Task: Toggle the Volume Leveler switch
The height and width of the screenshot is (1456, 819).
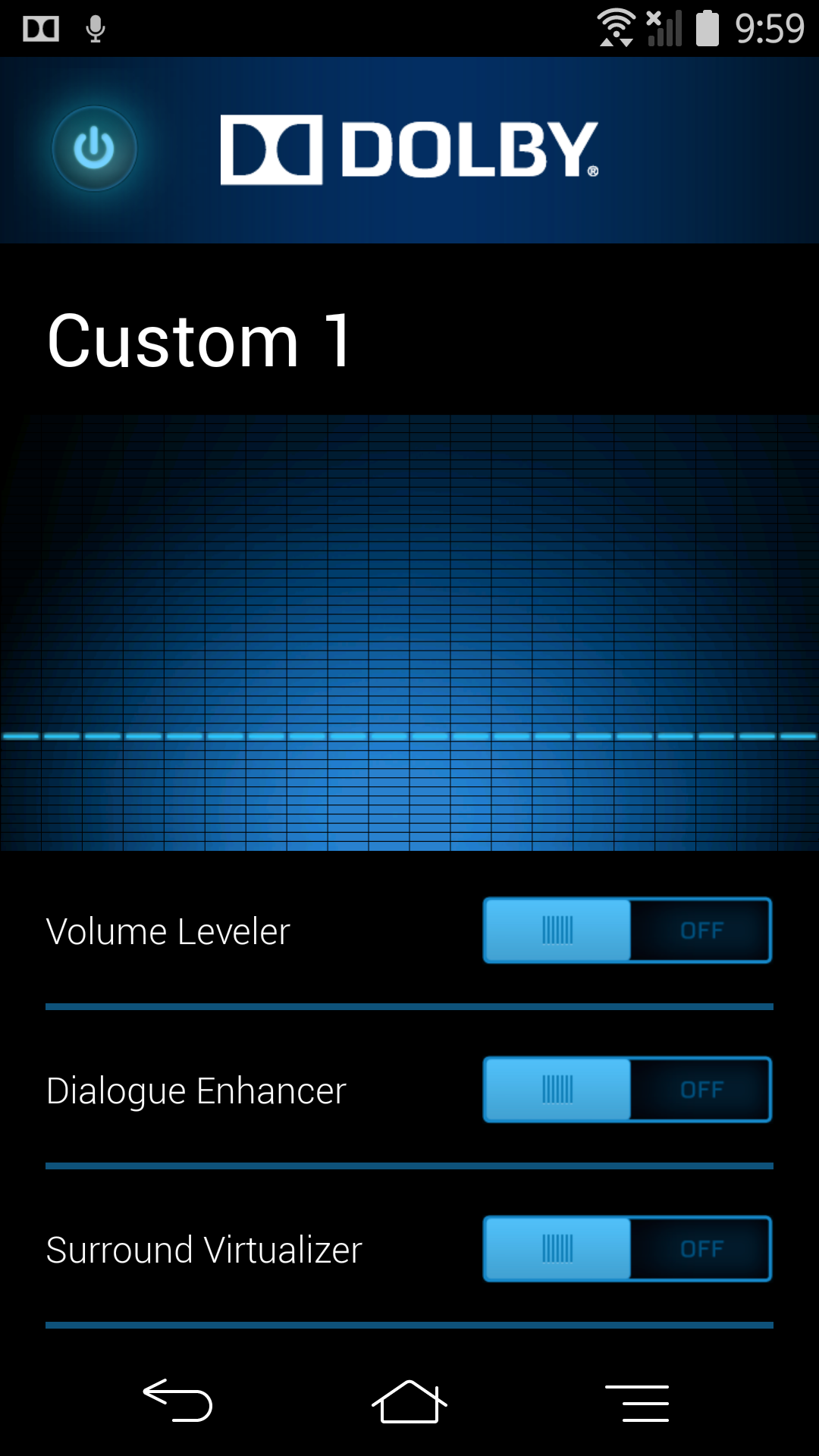Action: pyautogui.click(x=627, y=930)
